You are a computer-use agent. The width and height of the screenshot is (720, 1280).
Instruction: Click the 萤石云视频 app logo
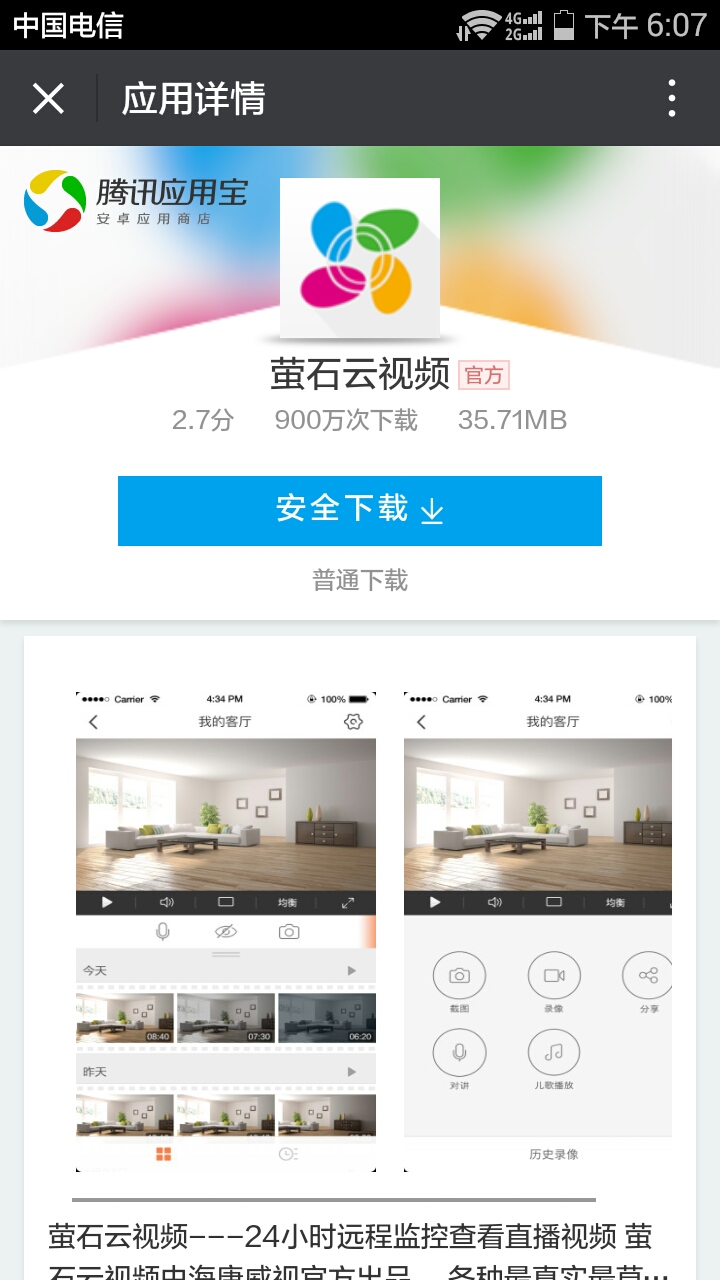(x=359, y=257)
